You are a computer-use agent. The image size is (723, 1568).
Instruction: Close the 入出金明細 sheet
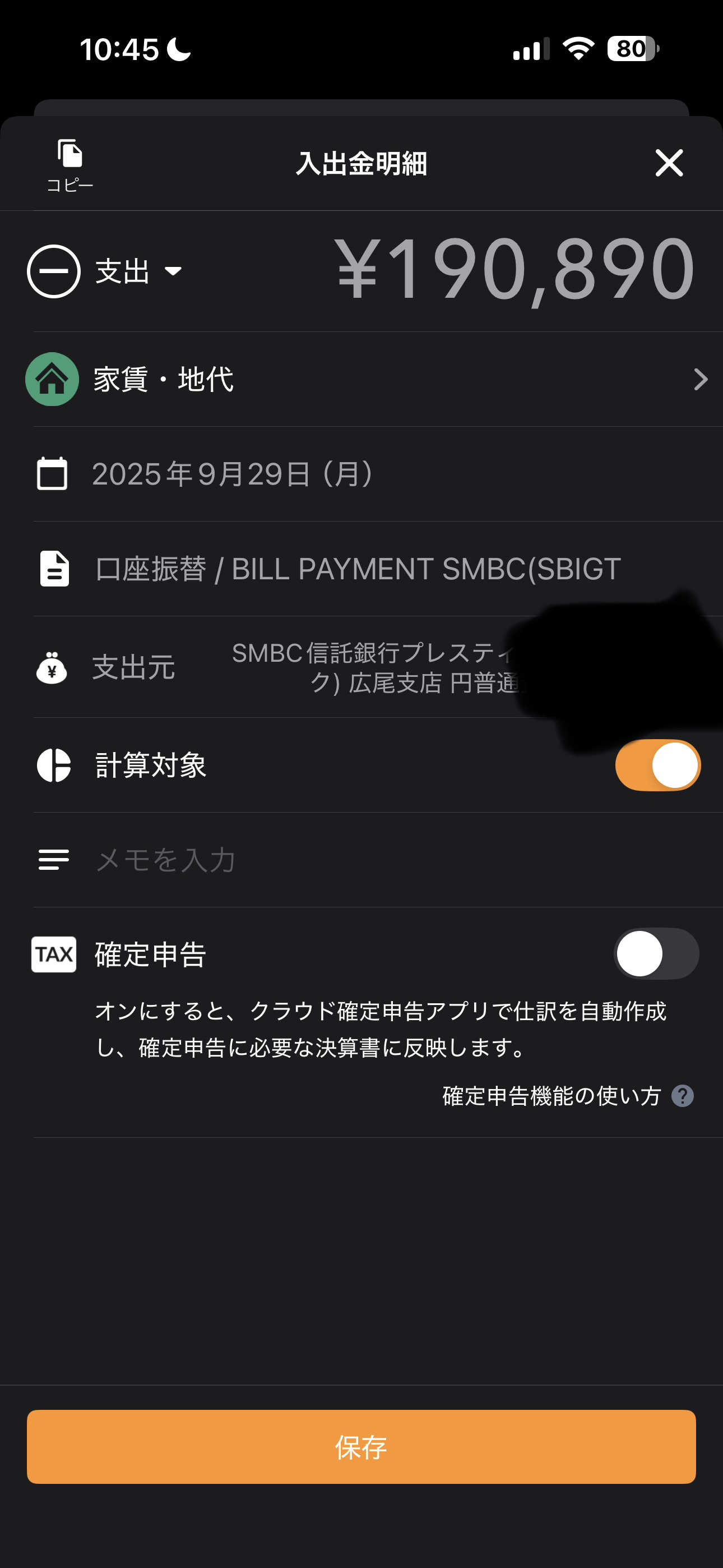669,163
